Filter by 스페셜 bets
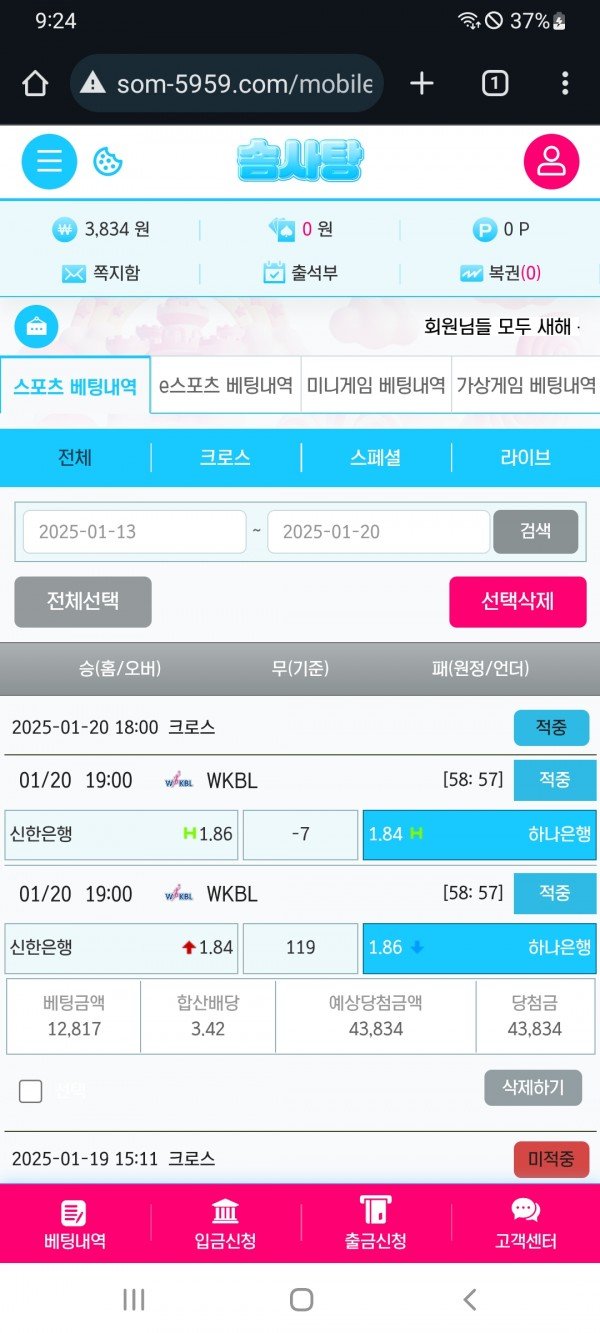This screenshot has width=600, height=1333. point(375,458)
